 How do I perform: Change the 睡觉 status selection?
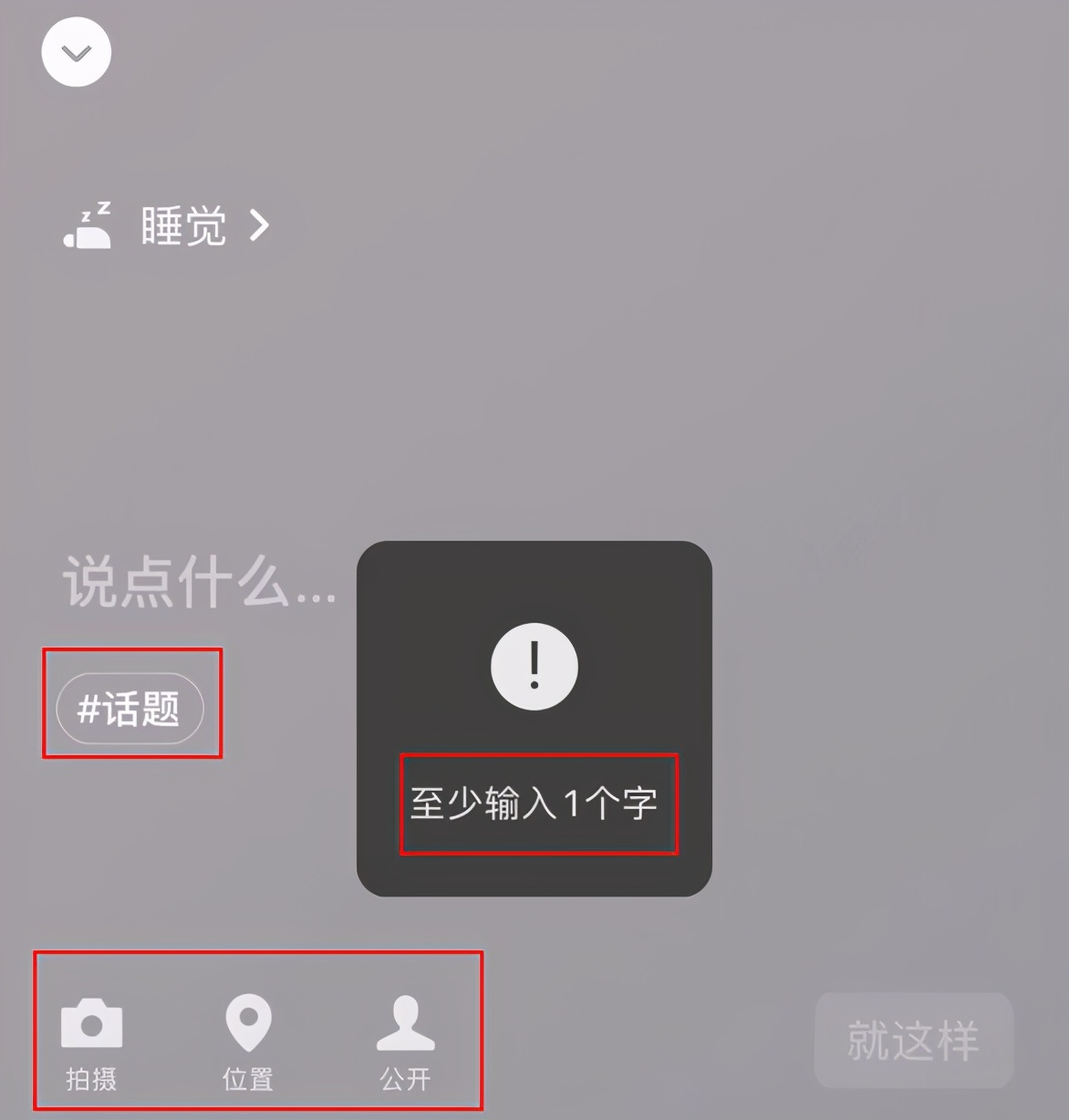coord(182,225)
